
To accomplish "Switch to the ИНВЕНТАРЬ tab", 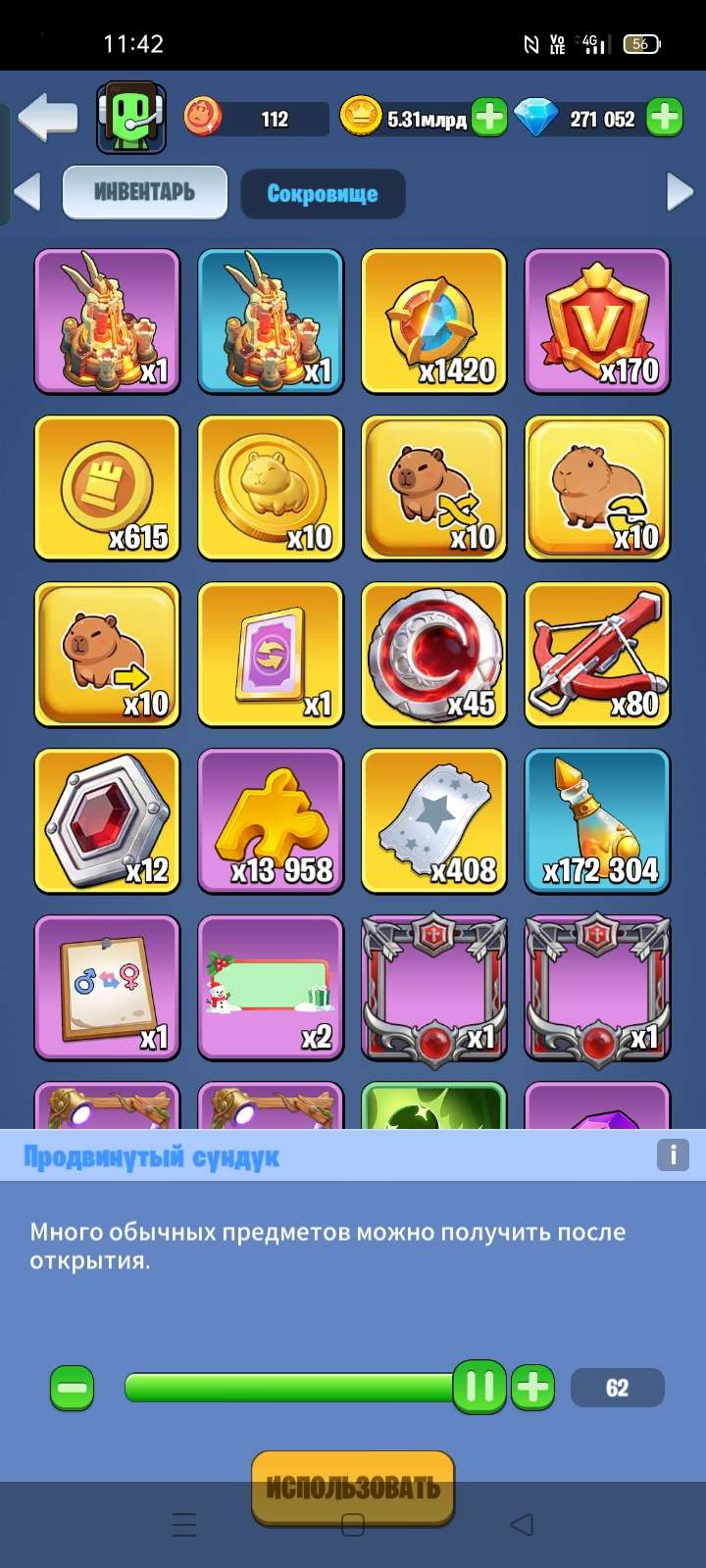I will 144,192.
